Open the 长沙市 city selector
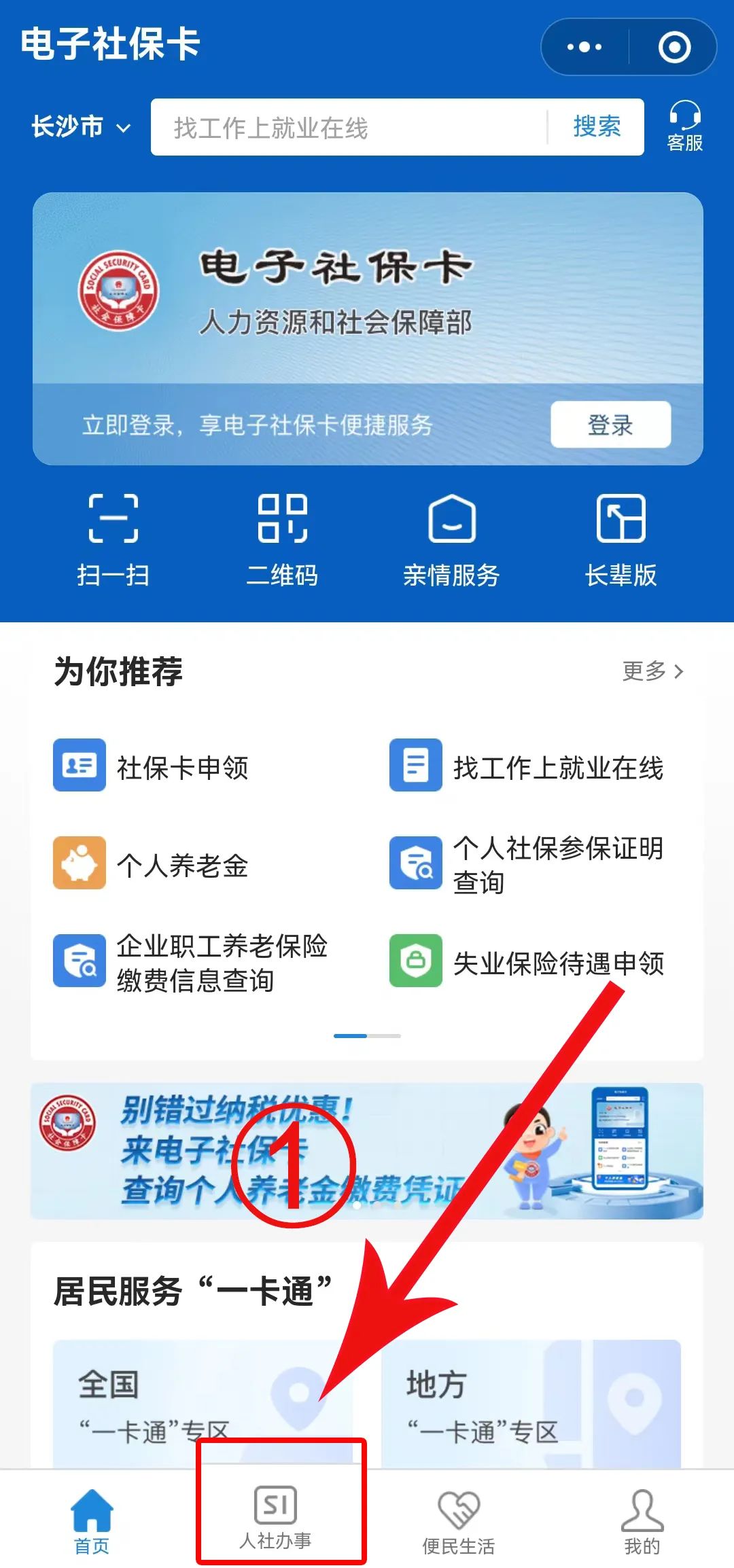The image size is (734, 1568). (81, 127)
